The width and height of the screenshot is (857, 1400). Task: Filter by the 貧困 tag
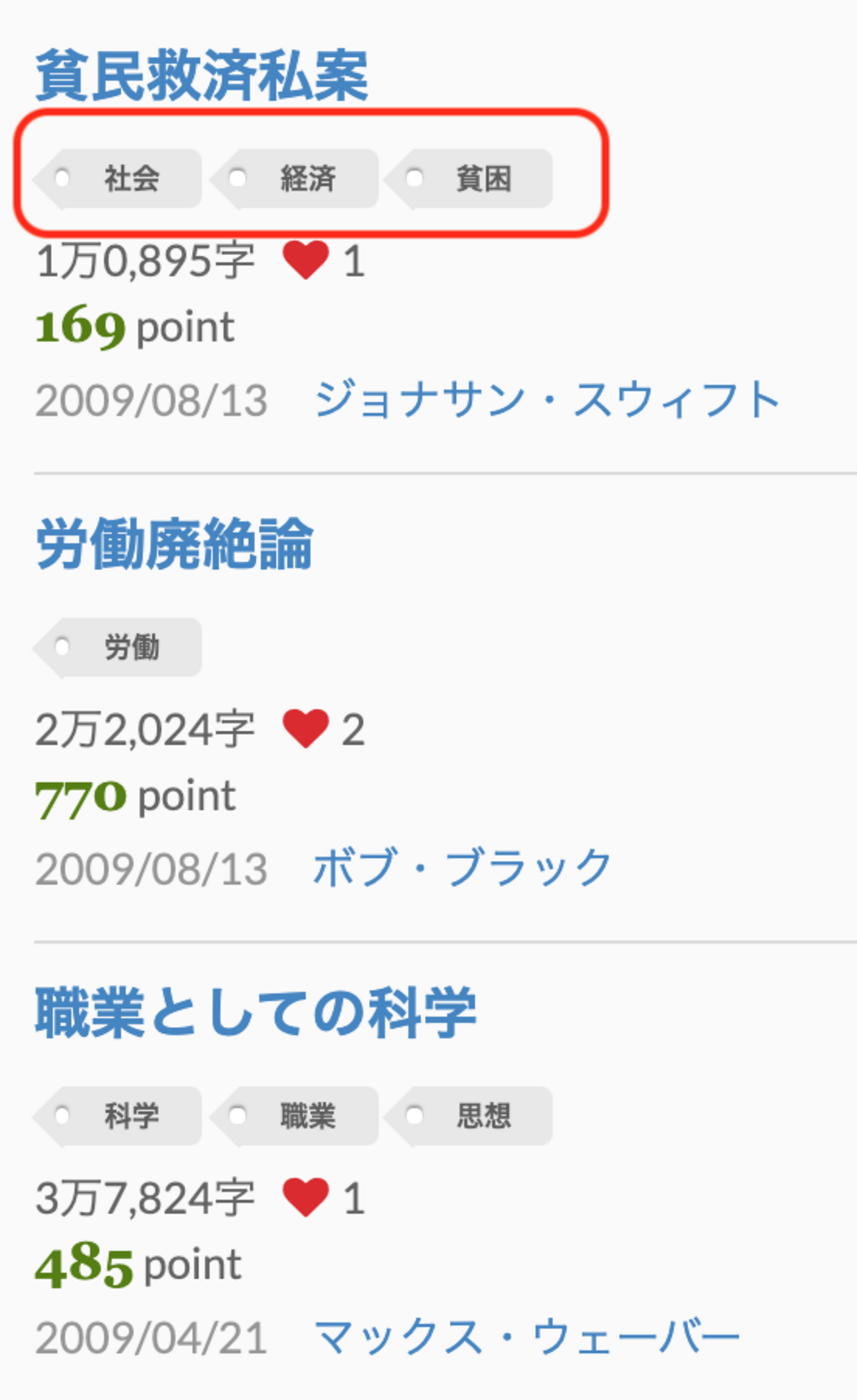point(469,179)
